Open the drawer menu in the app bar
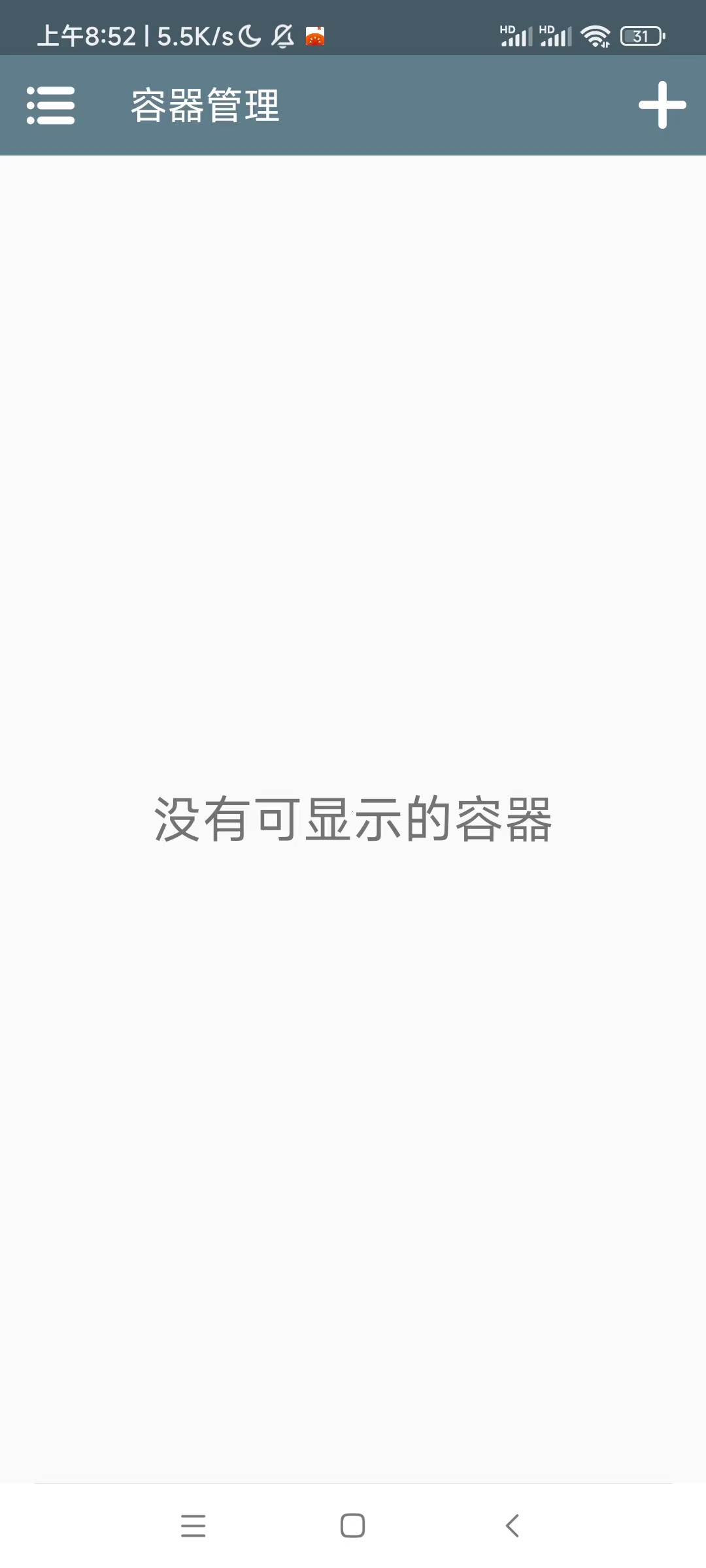Viewport: 706px width, 1568px height. tap(50, 105)
